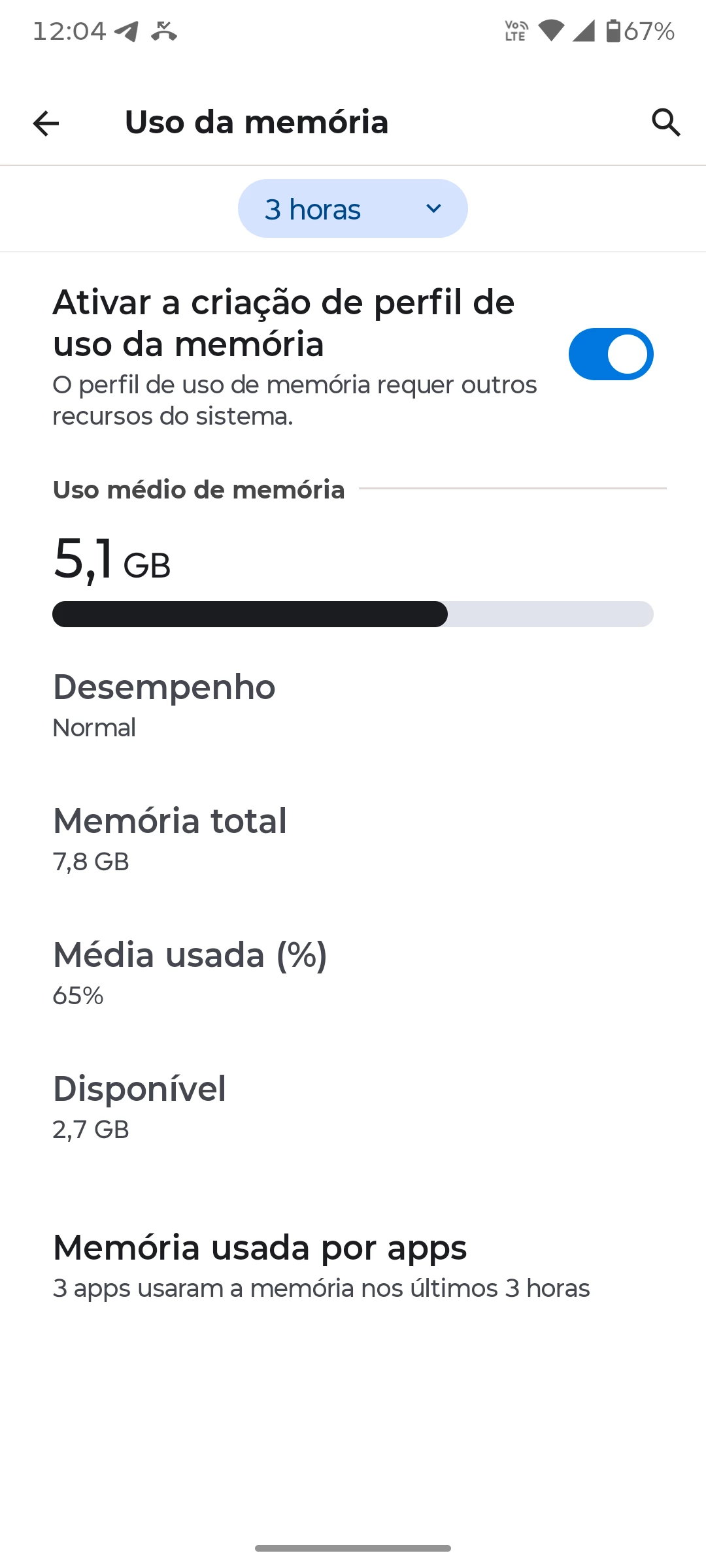Go back from Uso da memória

coord(46,123)
